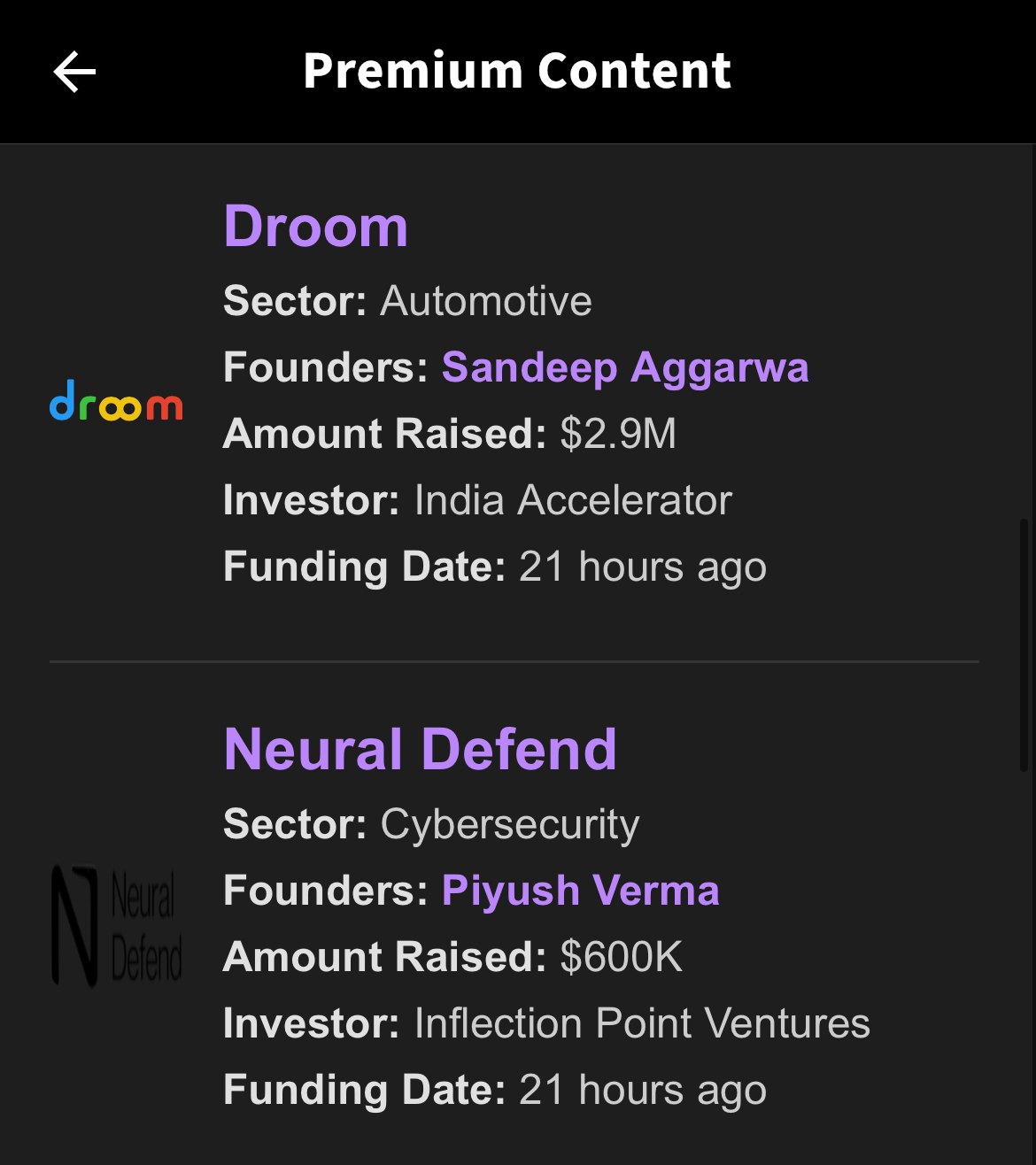Open the Neural Defend company link
This screenshot has height=1165, width=1036.
click(x=420, y=750)
